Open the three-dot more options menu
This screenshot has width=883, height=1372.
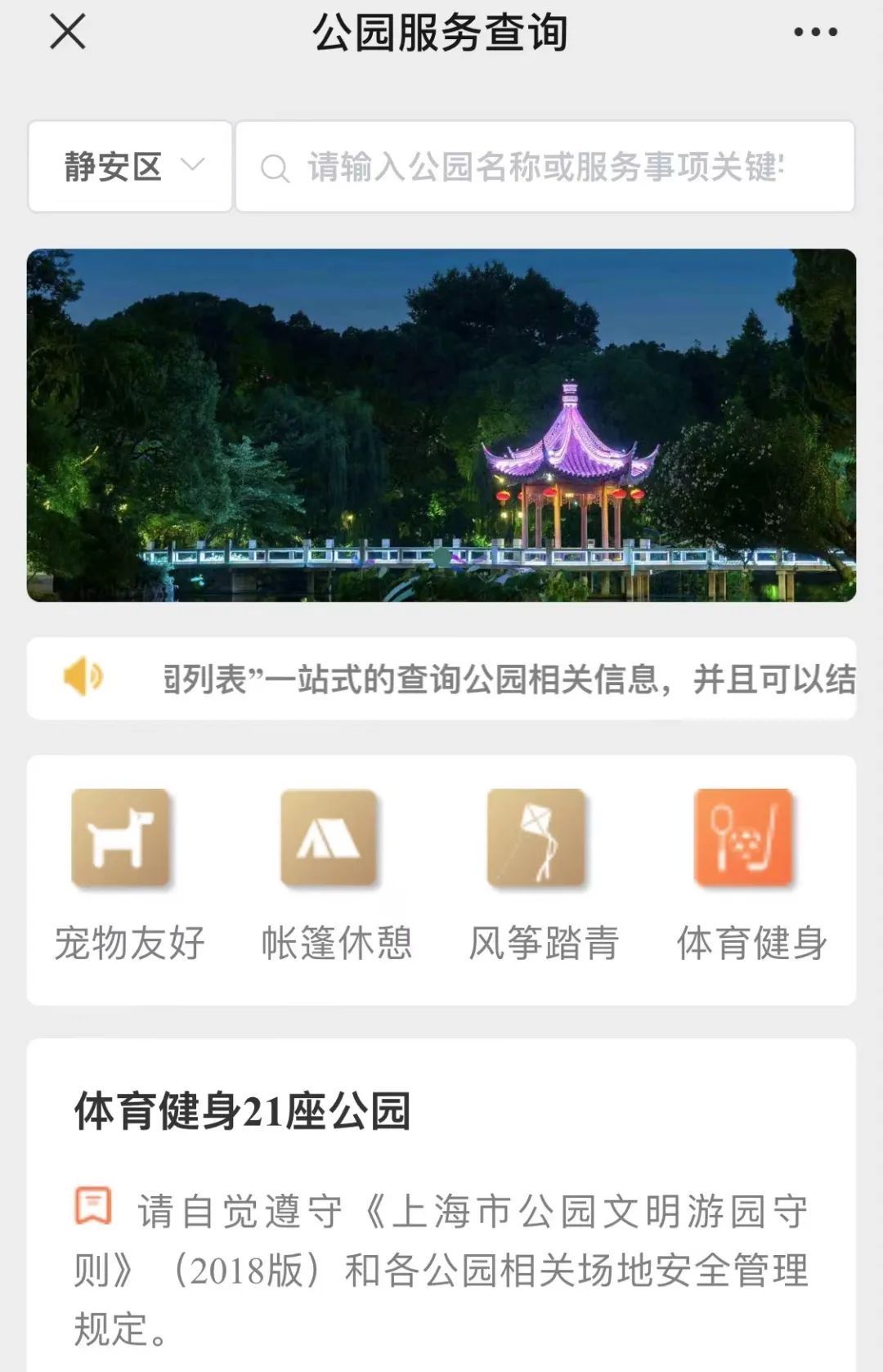(x=815, y=33)
